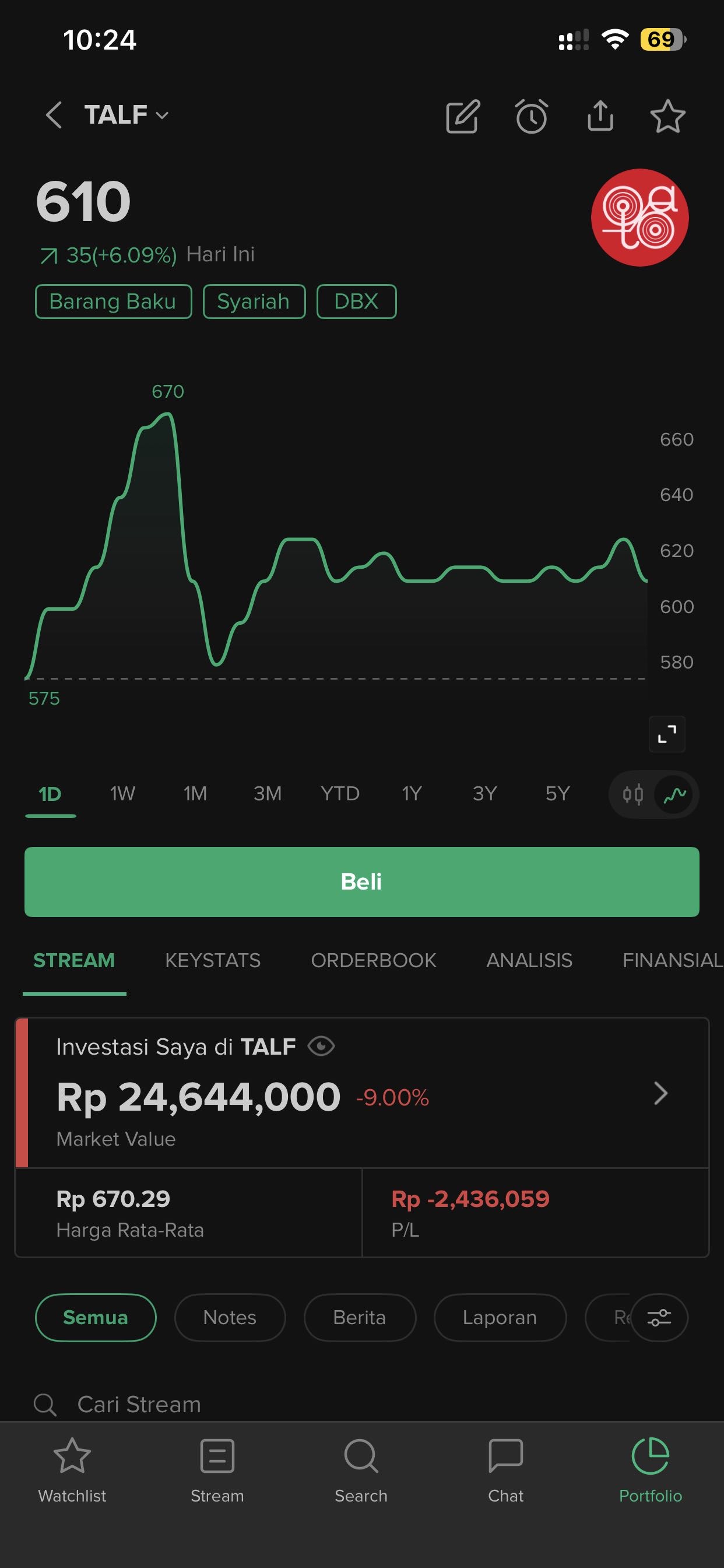Share the TALF stock page

tap(600, 116)
